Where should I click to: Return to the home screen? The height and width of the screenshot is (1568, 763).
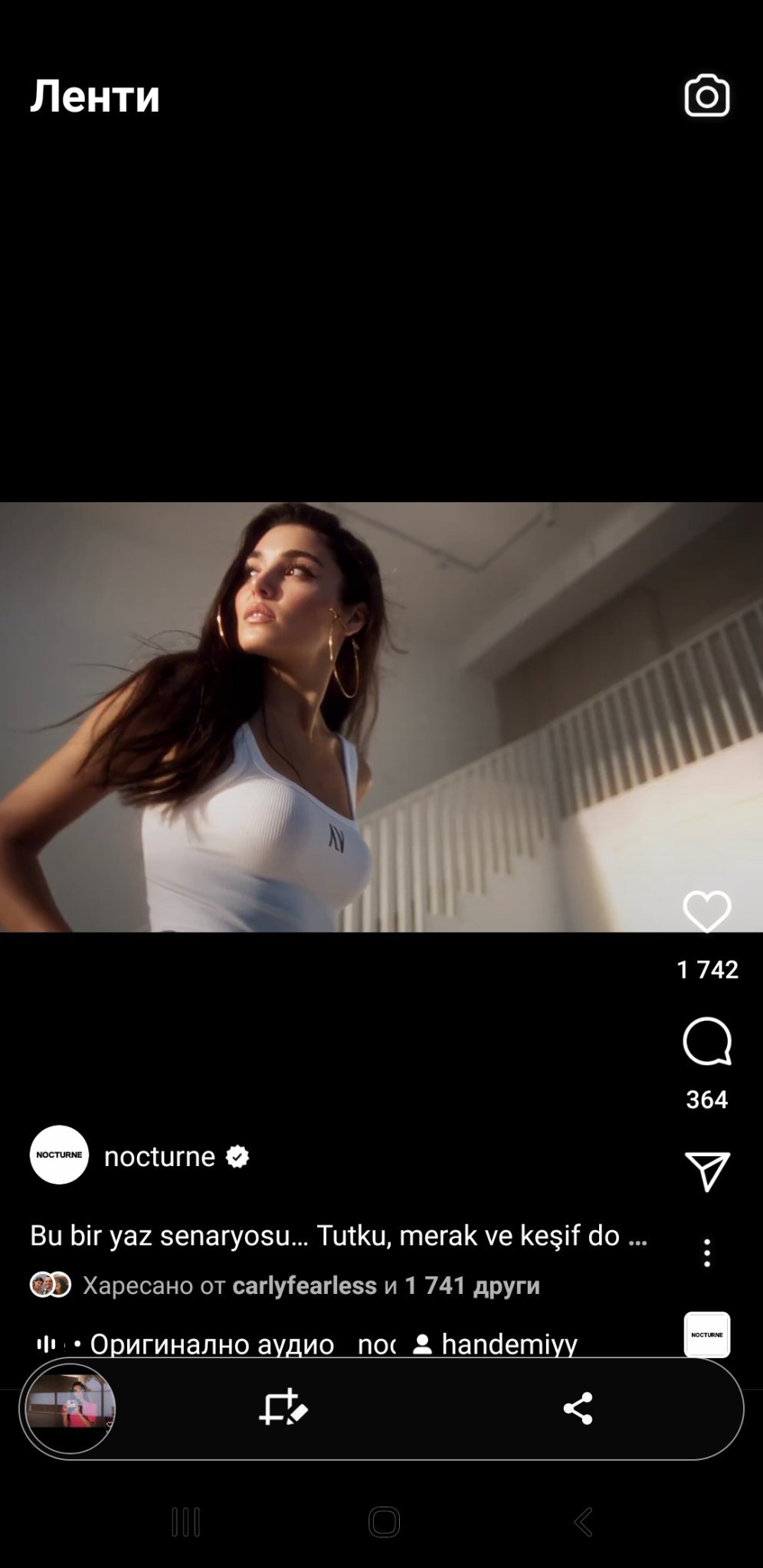pos(384,1522)
